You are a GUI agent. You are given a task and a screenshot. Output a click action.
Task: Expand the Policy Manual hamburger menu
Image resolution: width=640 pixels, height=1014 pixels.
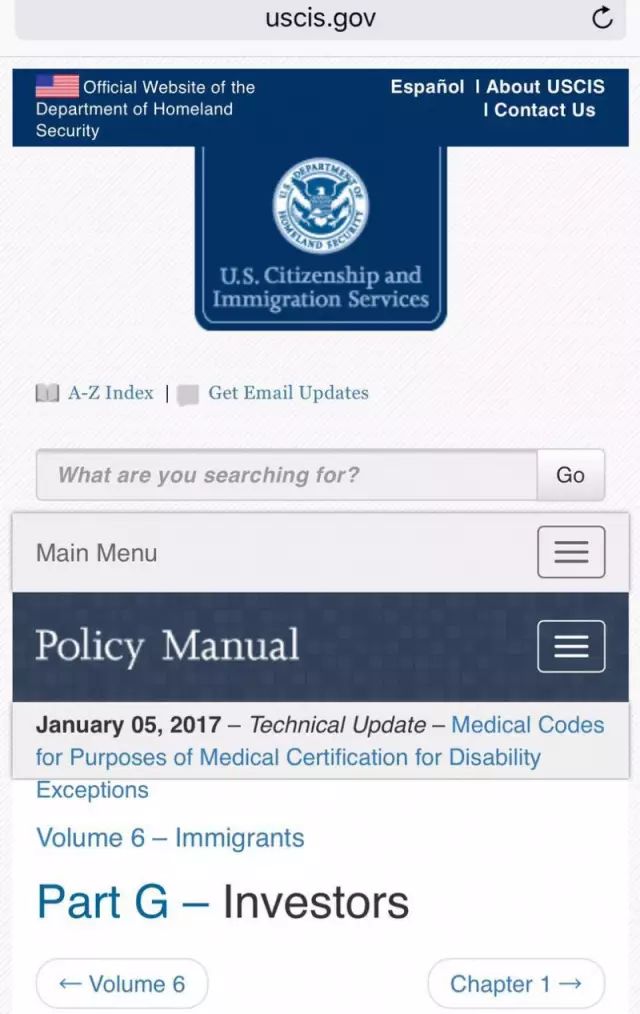coord(571,646)
